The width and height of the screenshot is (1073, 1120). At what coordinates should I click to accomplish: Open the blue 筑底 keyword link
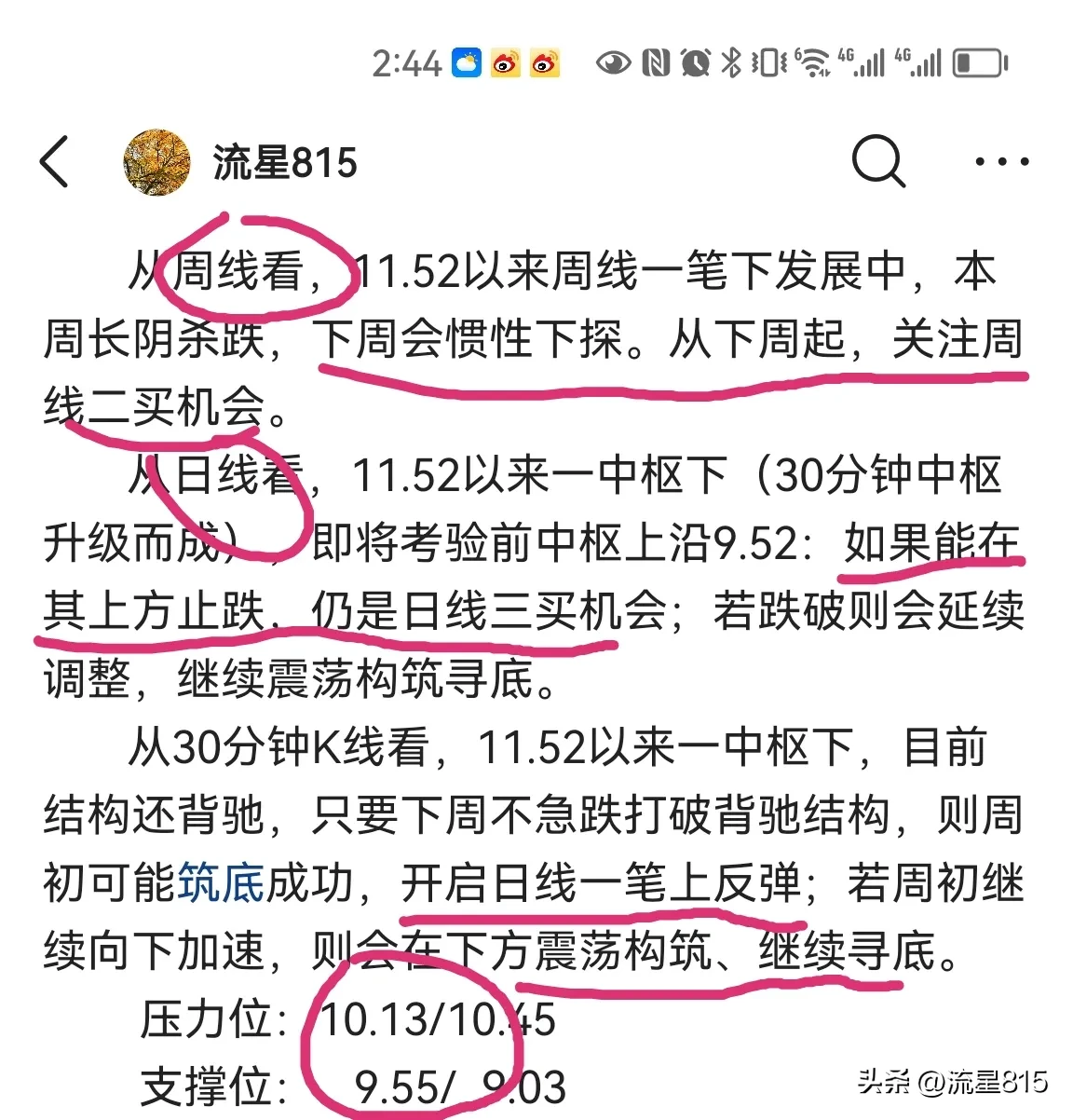coord(221,883)
